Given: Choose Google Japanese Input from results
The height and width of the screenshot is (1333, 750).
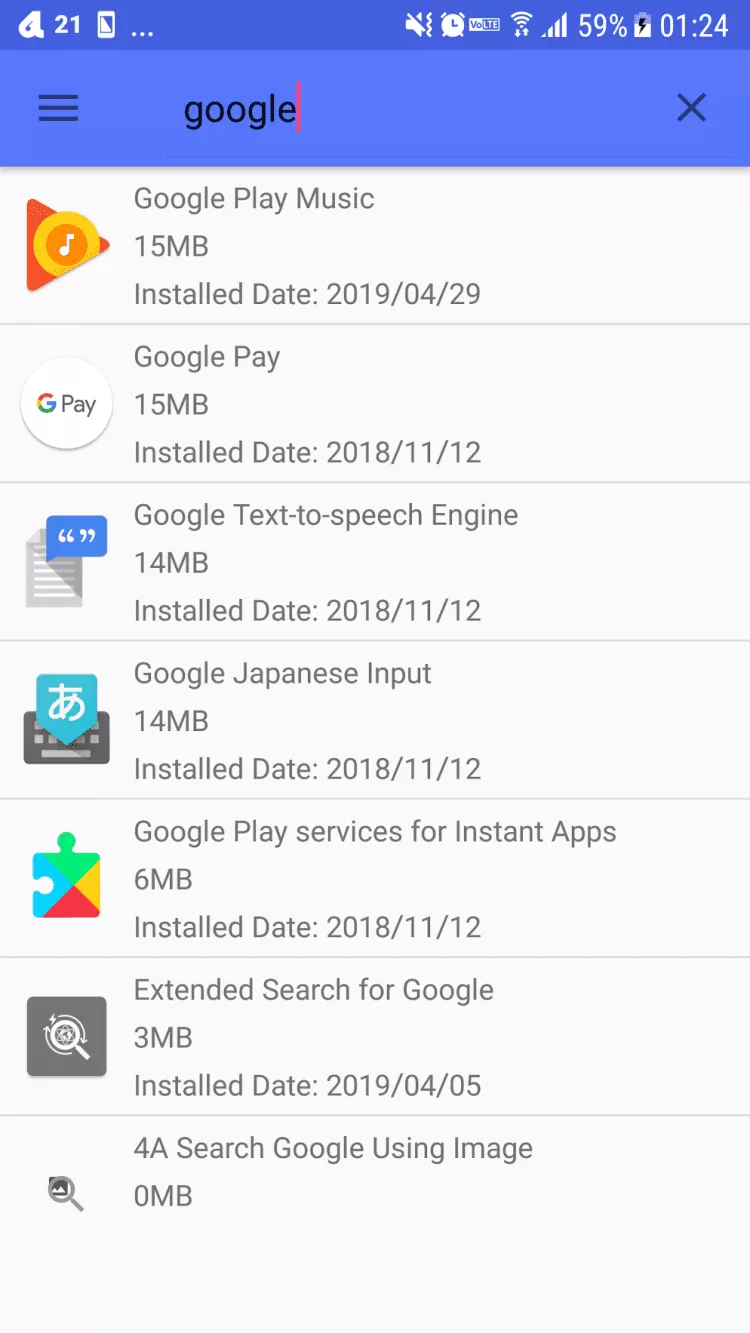Looking at the screenshot, I should (x=375, y=720).
